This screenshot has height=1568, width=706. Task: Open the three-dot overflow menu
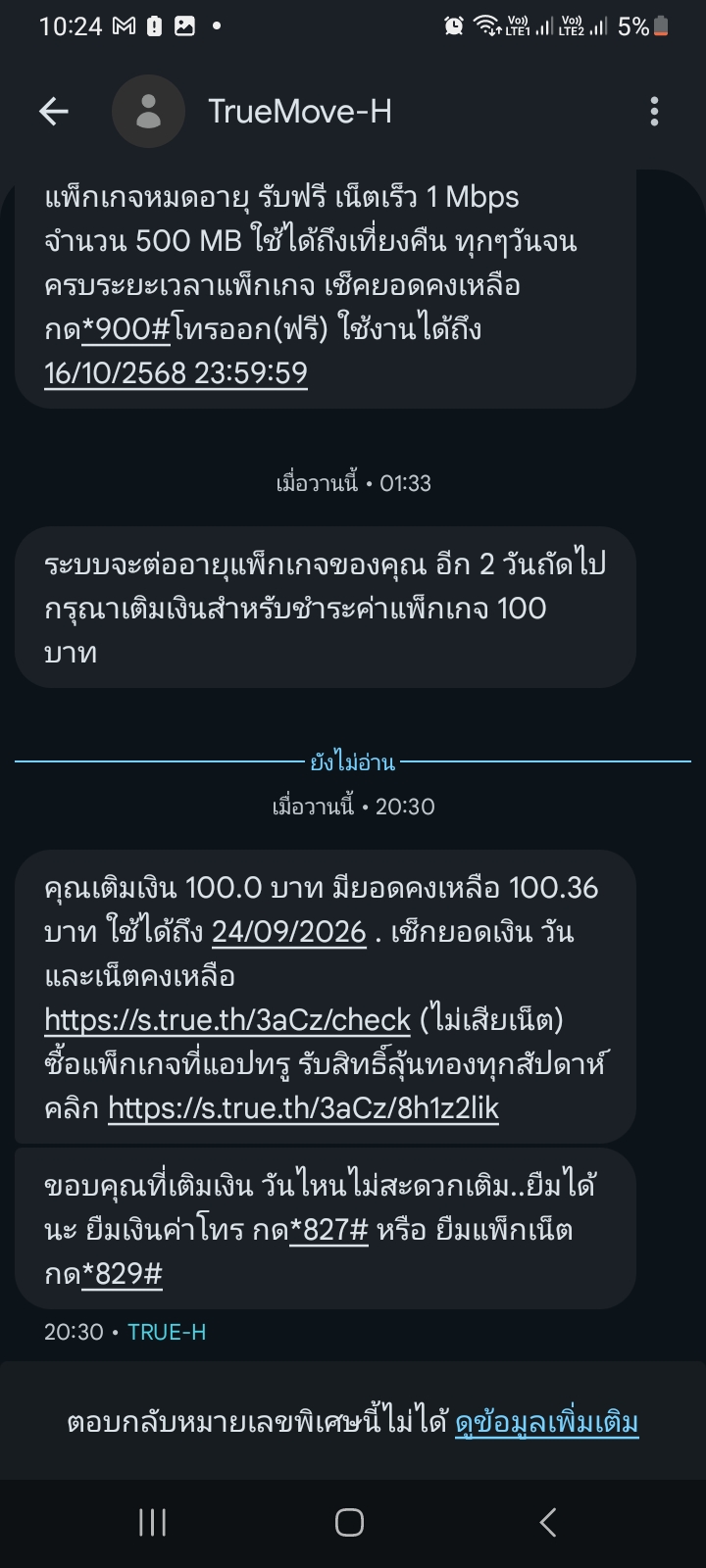pos(654,112)
